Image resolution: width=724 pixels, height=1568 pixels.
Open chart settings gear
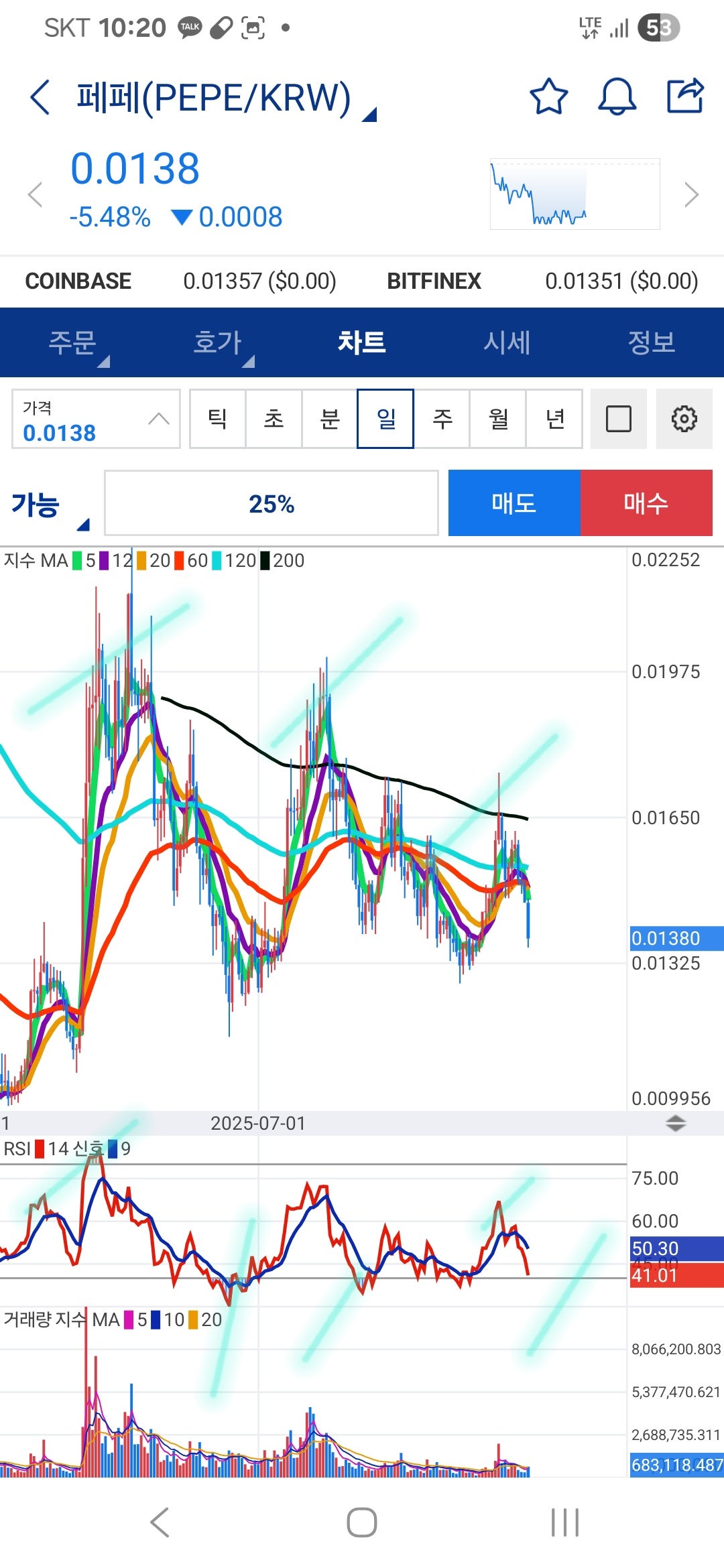coord(684,419)
